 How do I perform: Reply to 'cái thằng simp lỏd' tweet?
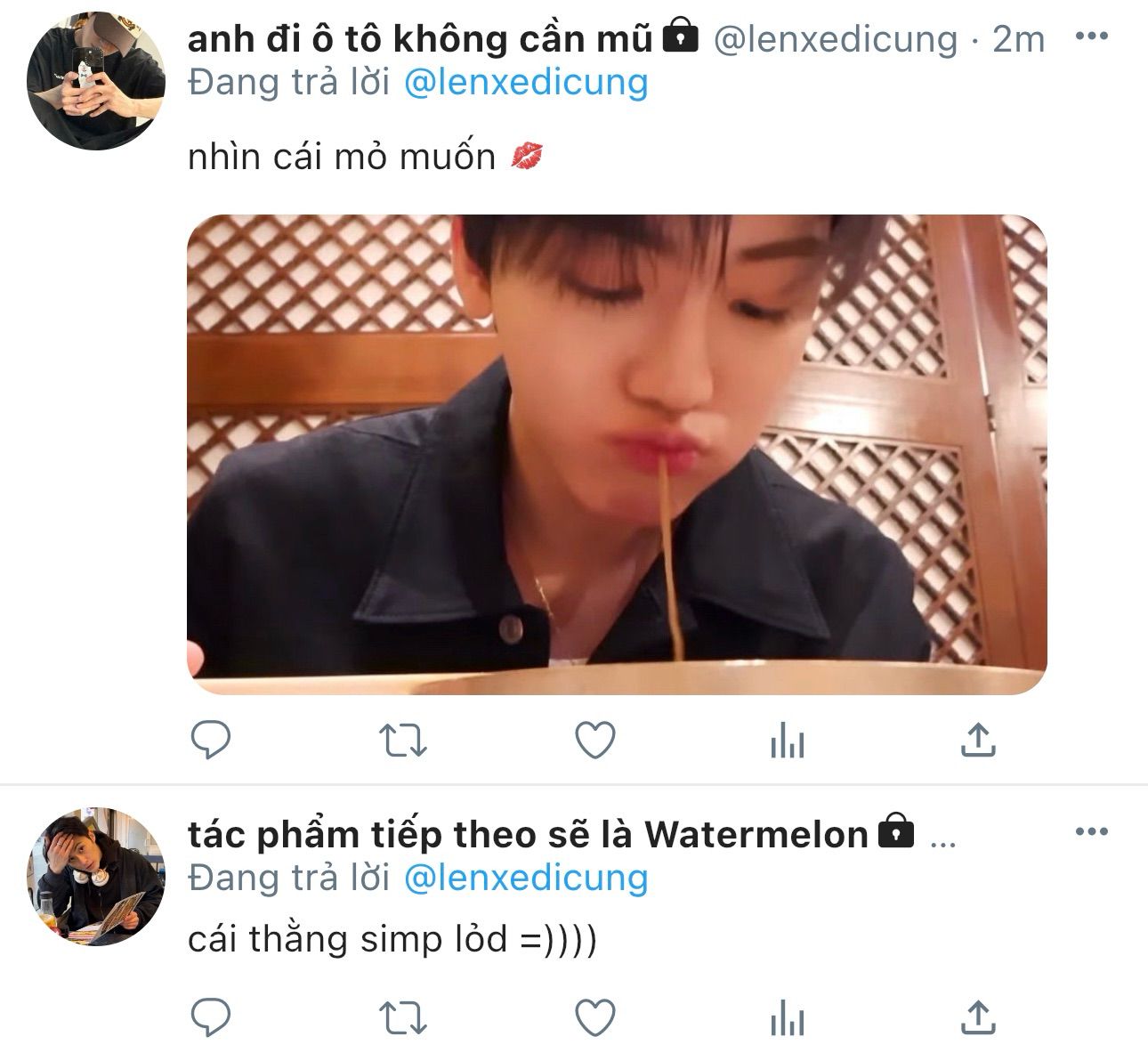point(211,1016)
